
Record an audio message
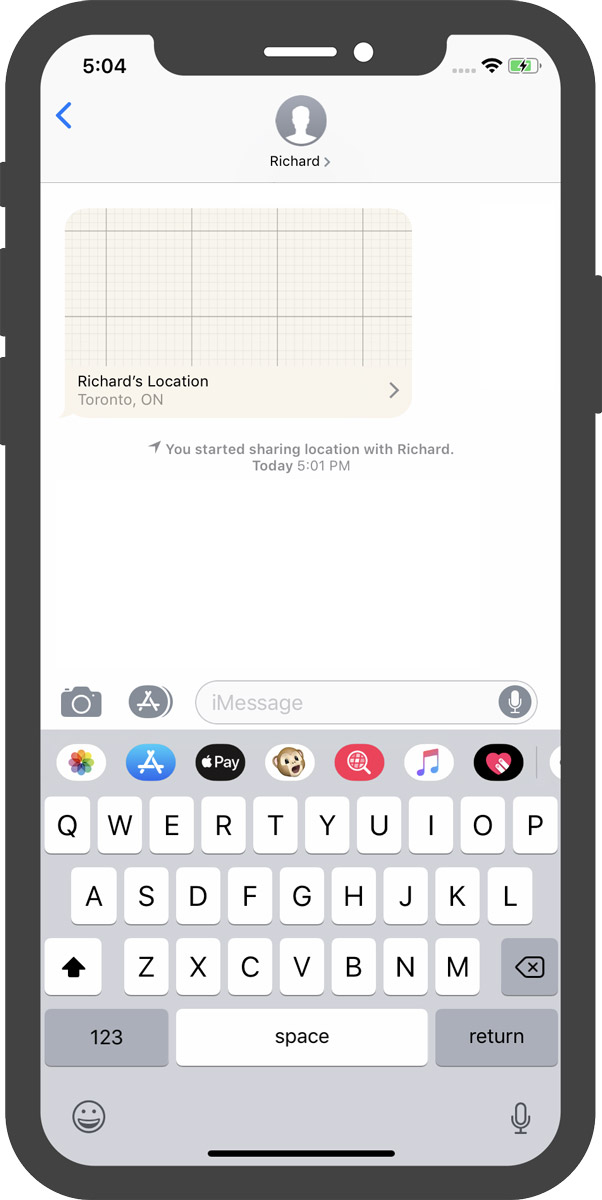(x=515, y=702)
